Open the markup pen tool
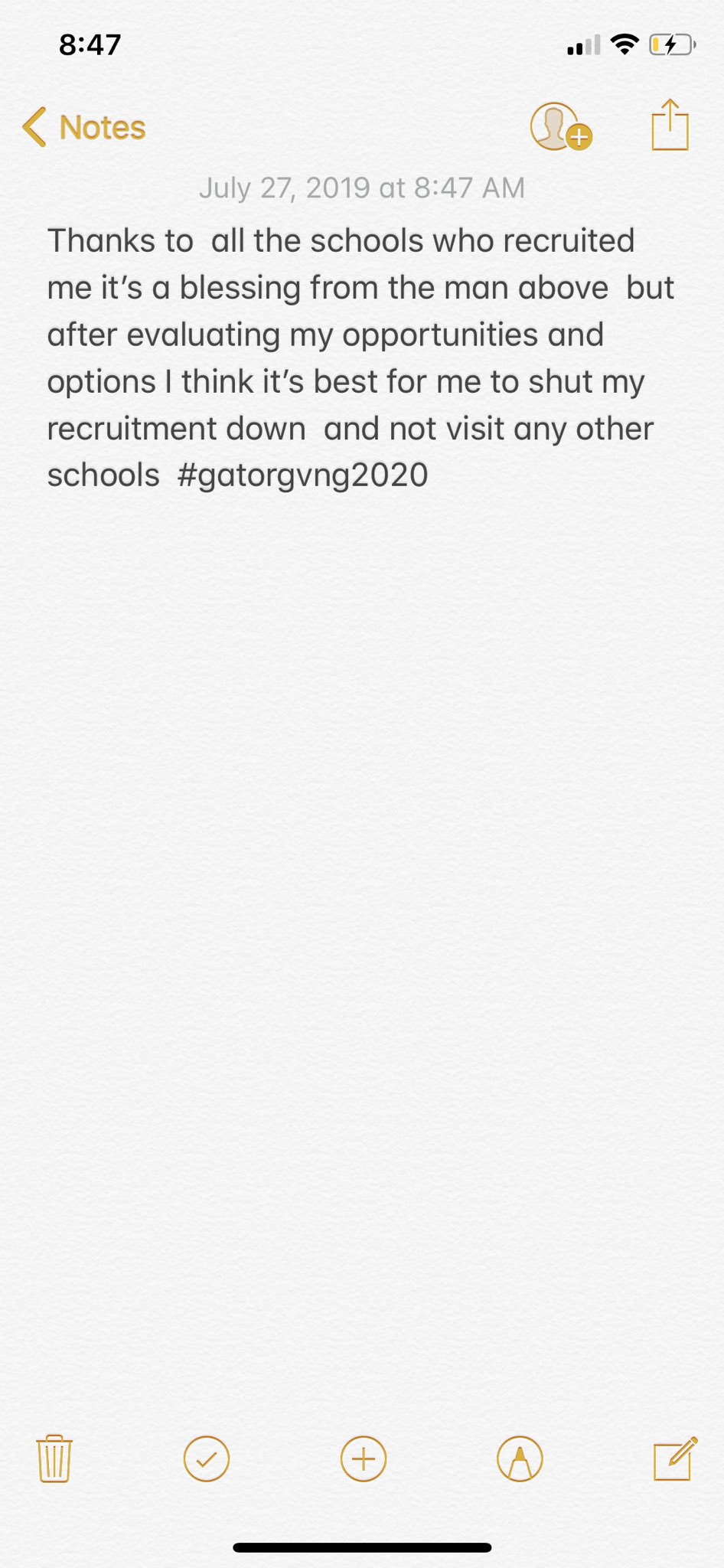724x1568 pixels. coord(520,1459)
